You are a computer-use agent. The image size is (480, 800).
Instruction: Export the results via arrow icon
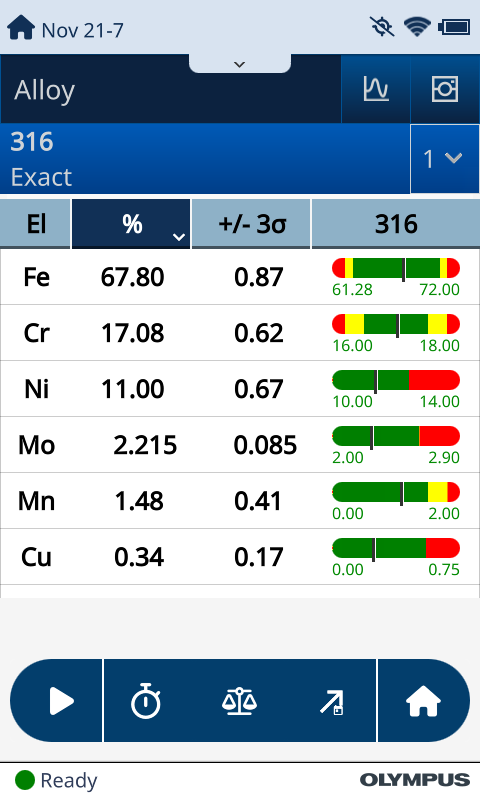click(332, 701)
